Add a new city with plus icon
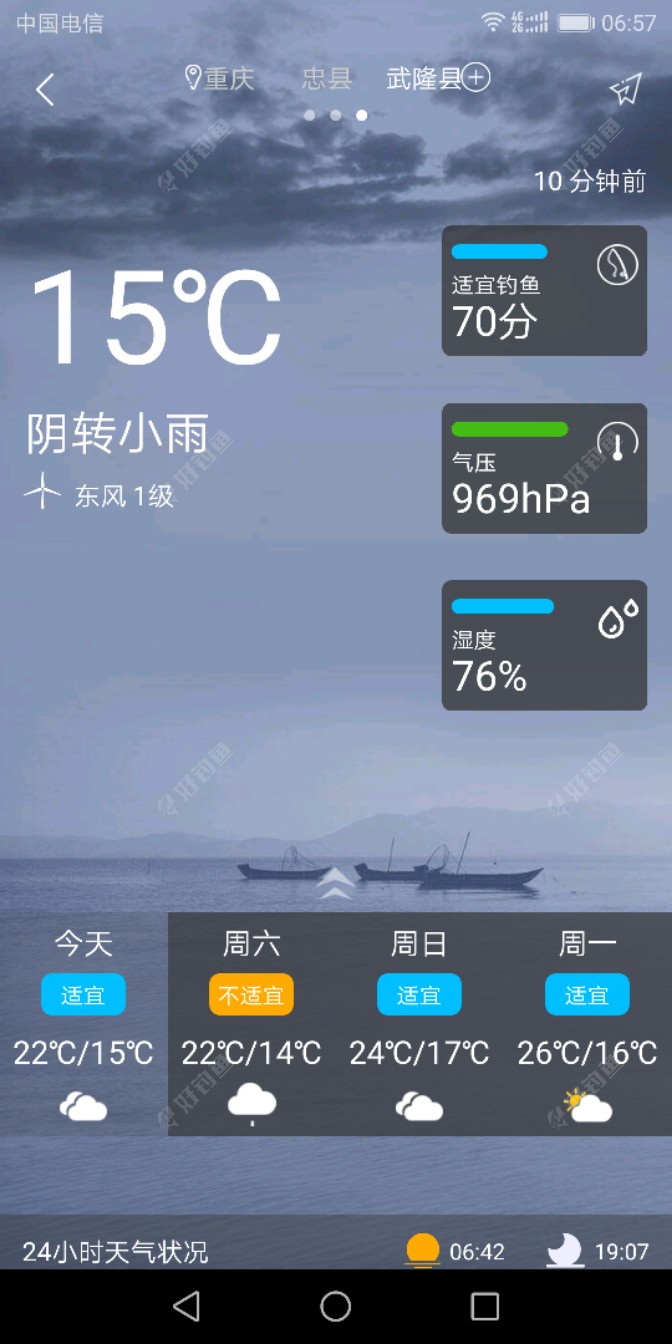Viewport: 672px width, 1344px height. point(476,78)
